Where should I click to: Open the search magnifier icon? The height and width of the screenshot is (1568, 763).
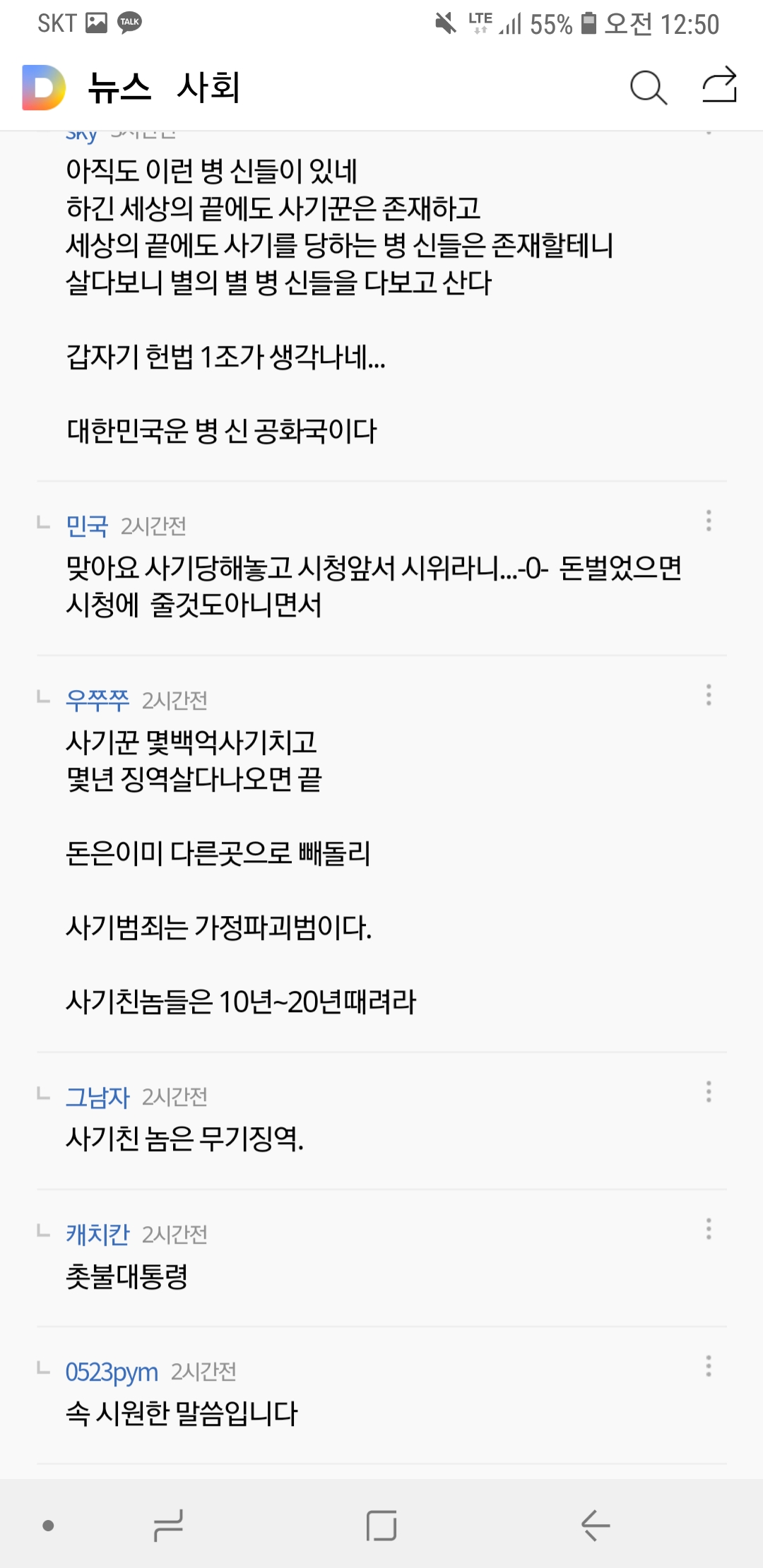pyautogui.click(x=649, y=88)
